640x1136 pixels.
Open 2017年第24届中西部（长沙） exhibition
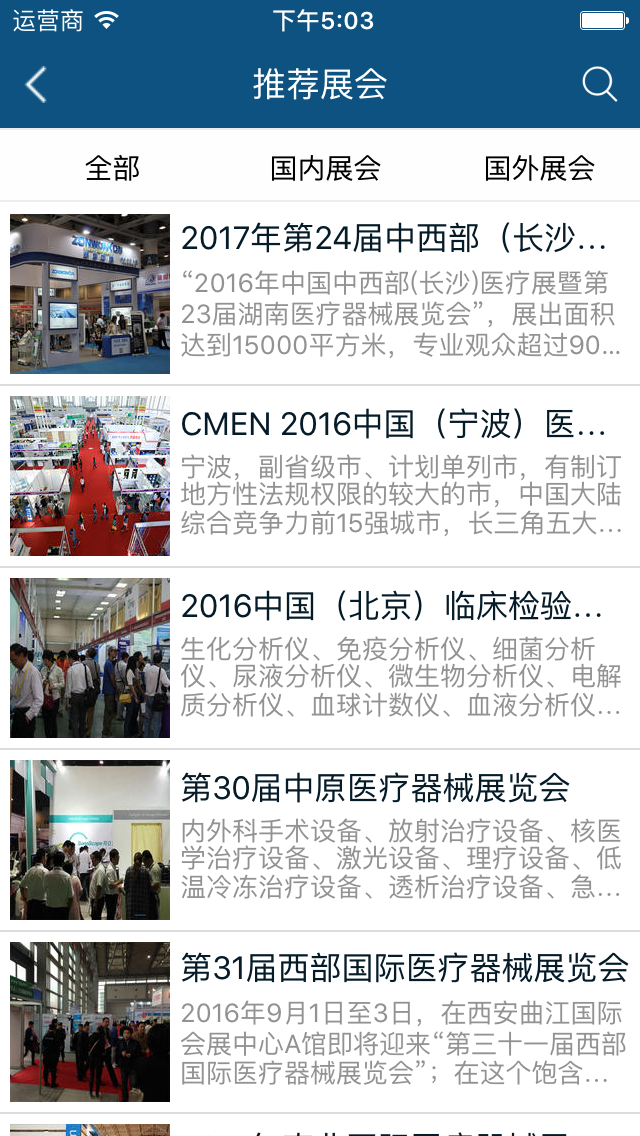tap(394, 239)
